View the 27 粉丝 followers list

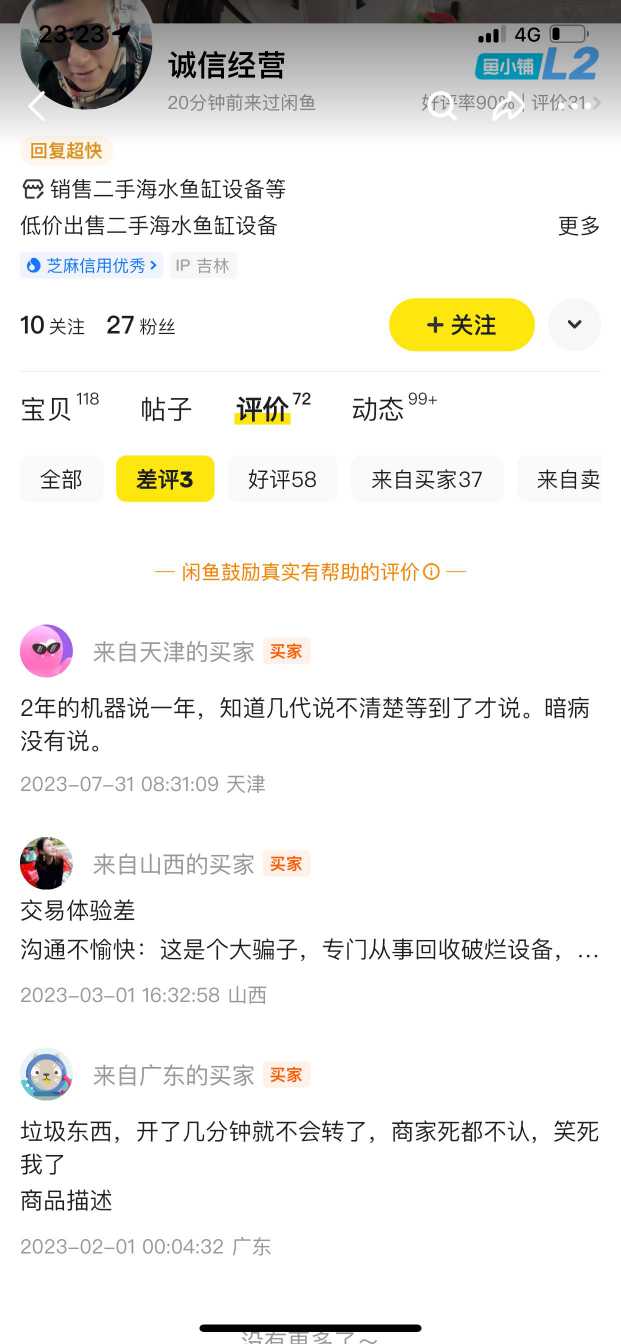coord(140,326)
